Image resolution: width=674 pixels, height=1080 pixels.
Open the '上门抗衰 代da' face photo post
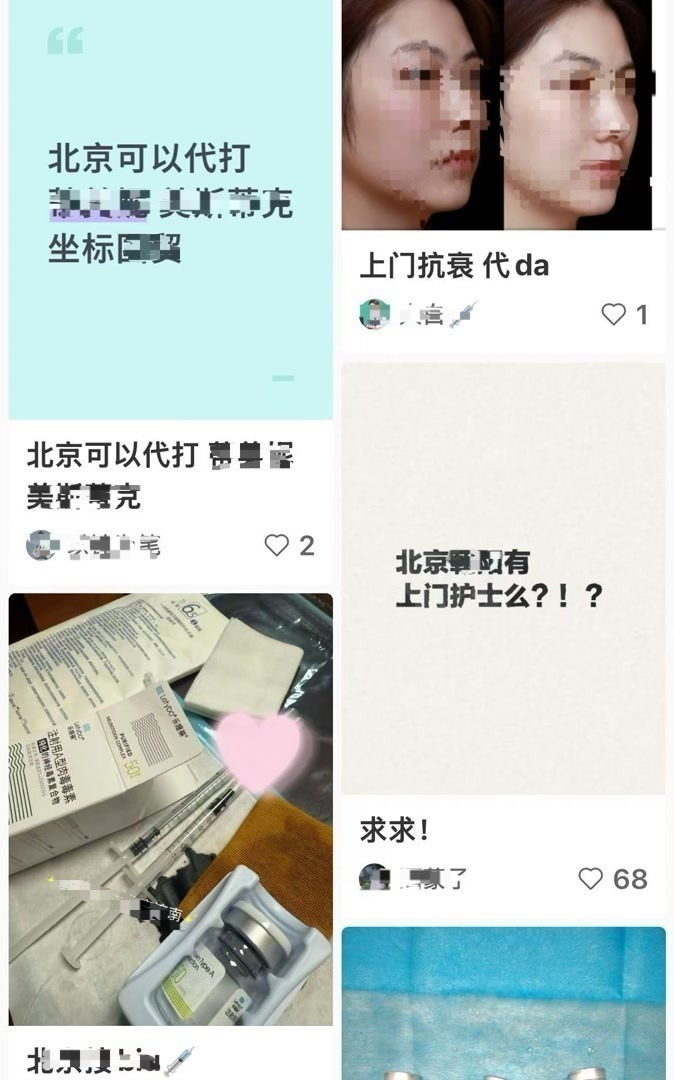click(503, 115)
